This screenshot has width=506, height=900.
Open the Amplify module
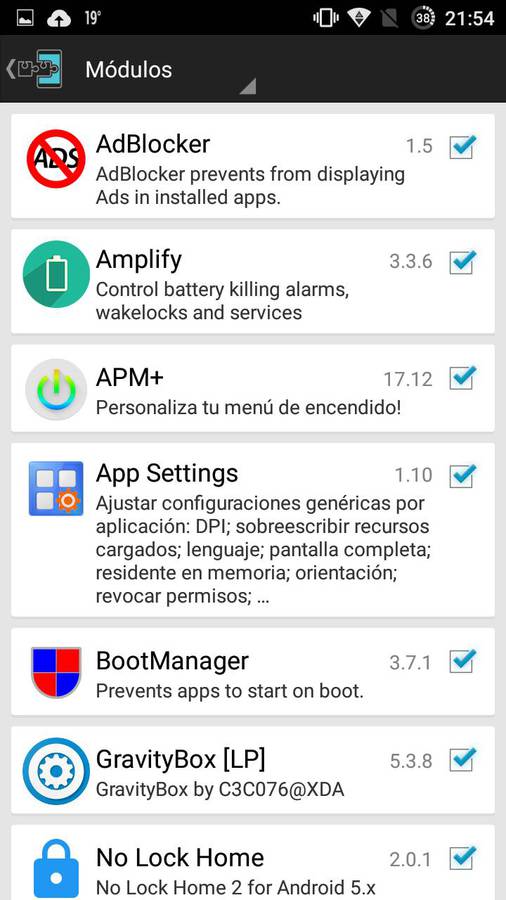pyautogui.click(x=252, y=281)
